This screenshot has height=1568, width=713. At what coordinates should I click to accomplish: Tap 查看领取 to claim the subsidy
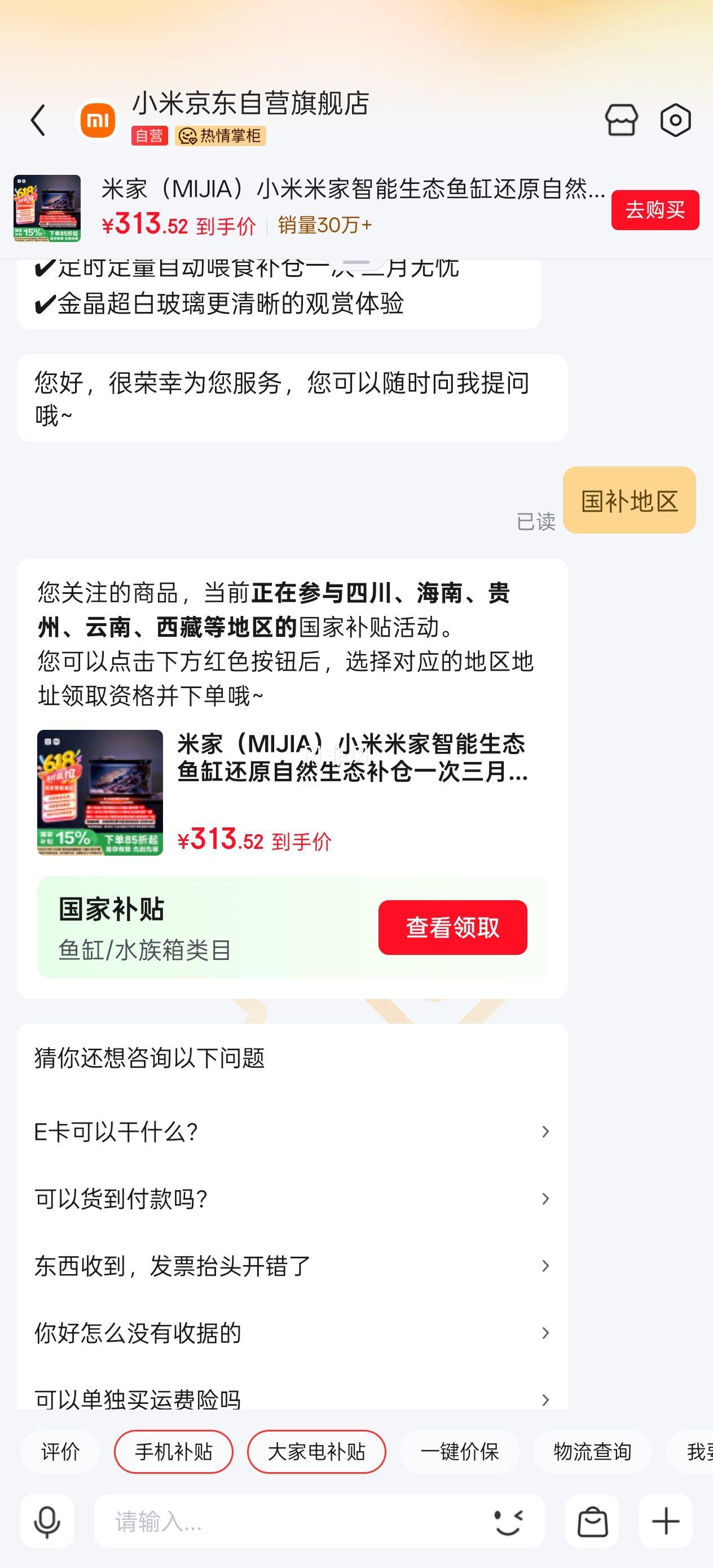tap(452, 927)
